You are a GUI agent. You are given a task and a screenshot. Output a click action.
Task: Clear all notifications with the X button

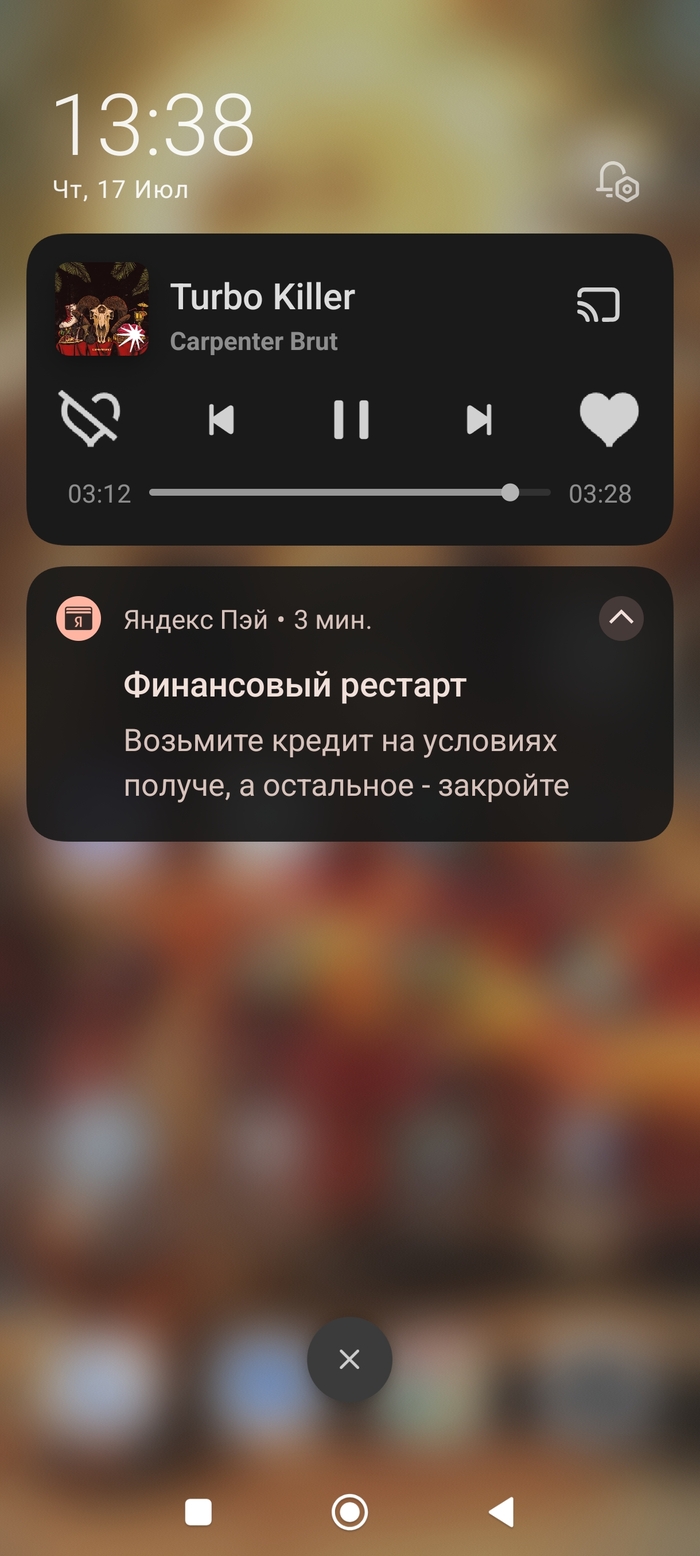click(349, 1359)
